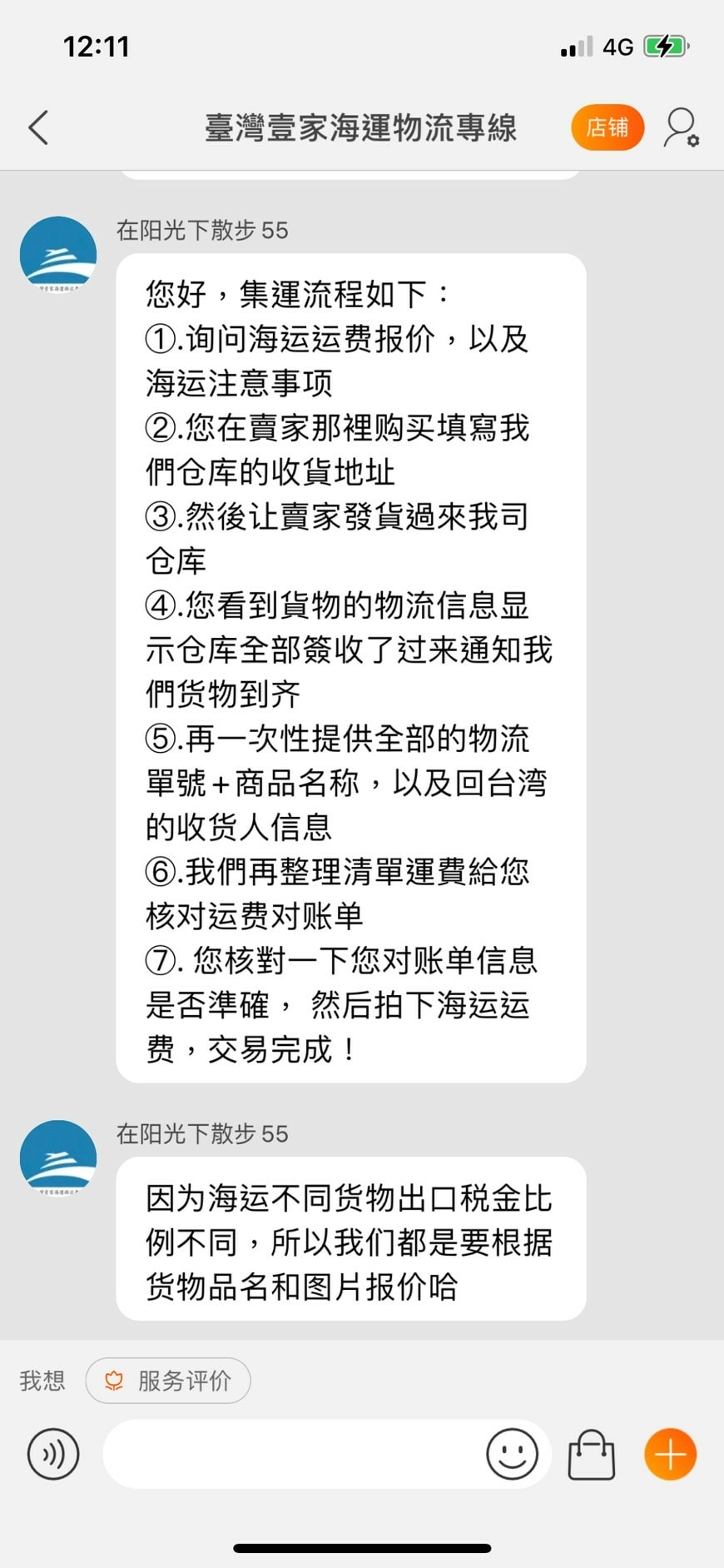Tap the back arrow to exit chat

pos(37,128)
